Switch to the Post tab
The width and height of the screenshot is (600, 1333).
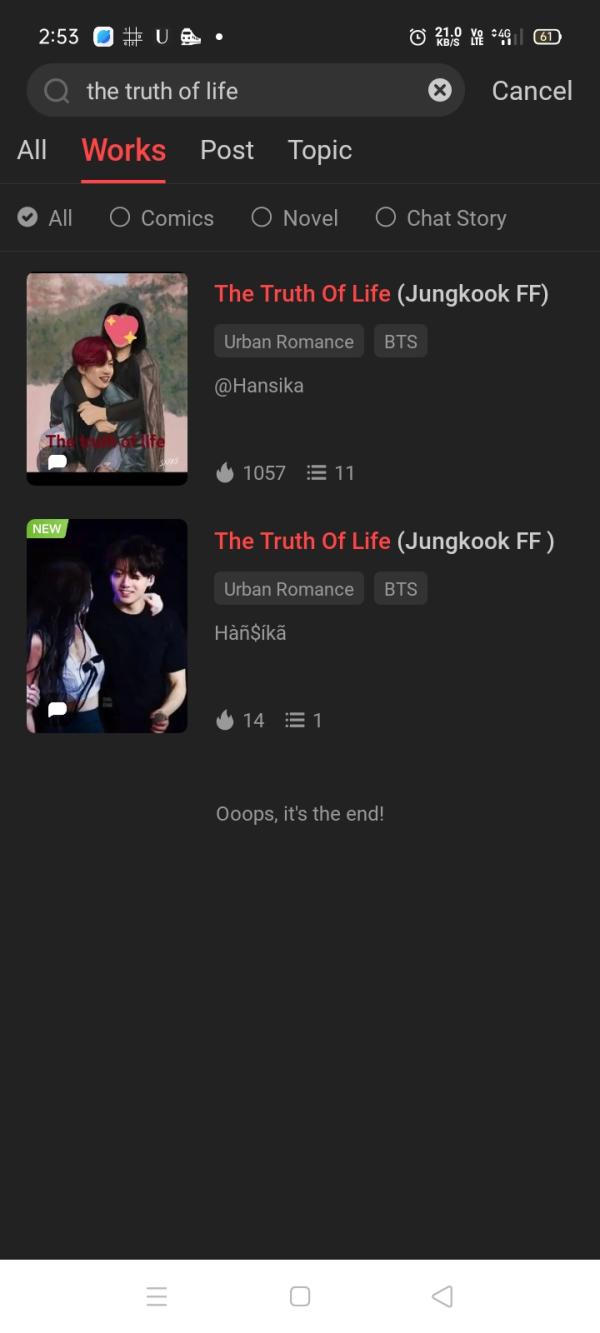(x=227, y=150)
